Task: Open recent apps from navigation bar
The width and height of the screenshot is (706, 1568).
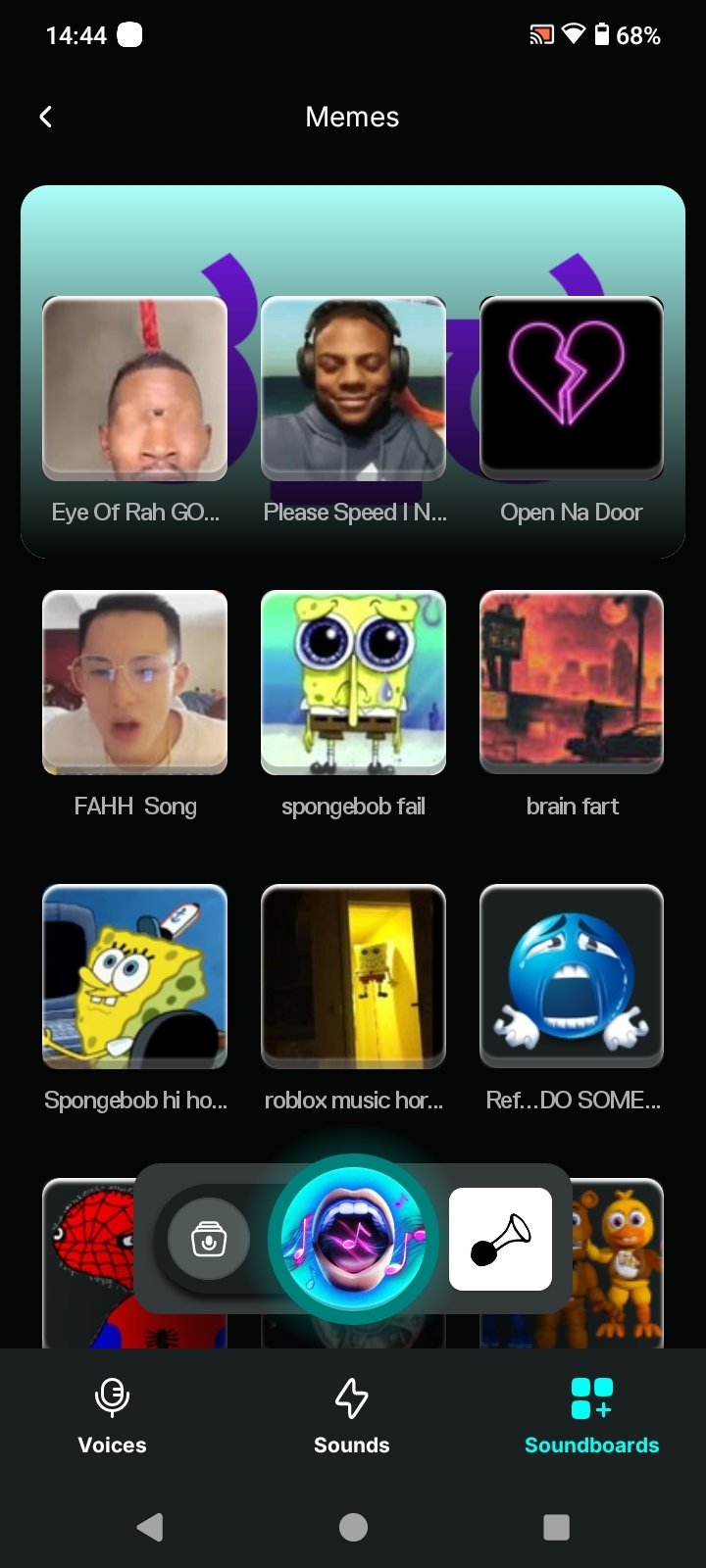Action: coord(556,1527)
